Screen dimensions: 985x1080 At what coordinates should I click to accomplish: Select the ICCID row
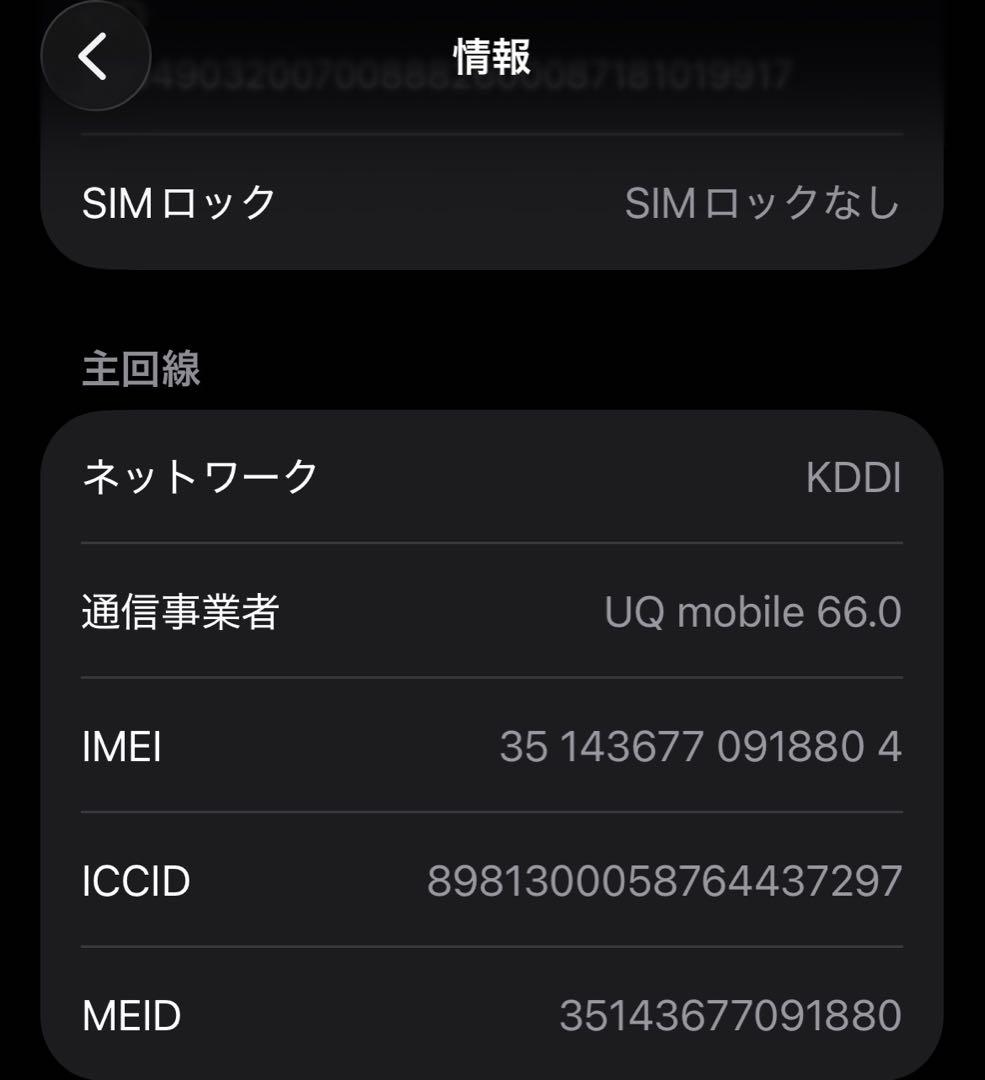tap(492, 882)
